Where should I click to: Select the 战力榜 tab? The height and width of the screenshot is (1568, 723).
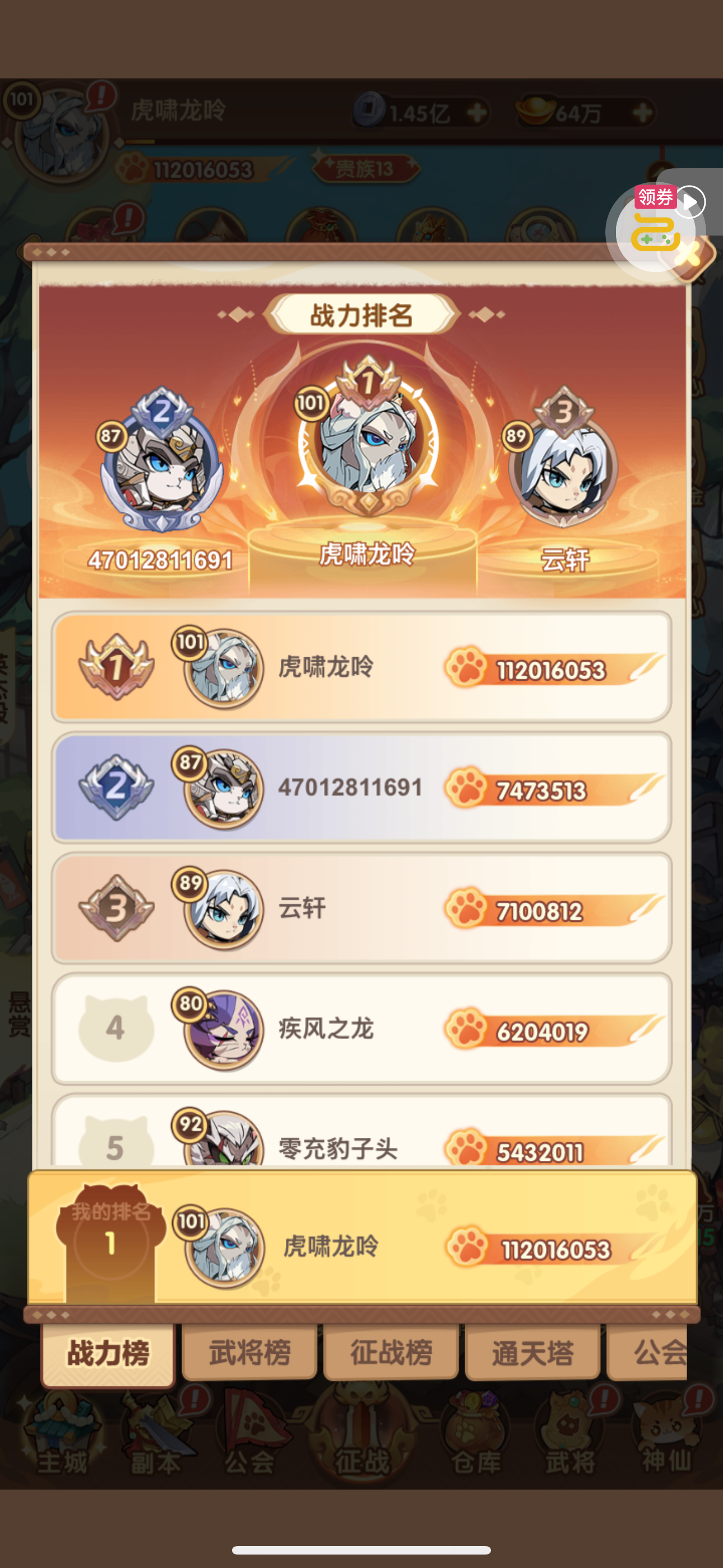[108, 1353]
